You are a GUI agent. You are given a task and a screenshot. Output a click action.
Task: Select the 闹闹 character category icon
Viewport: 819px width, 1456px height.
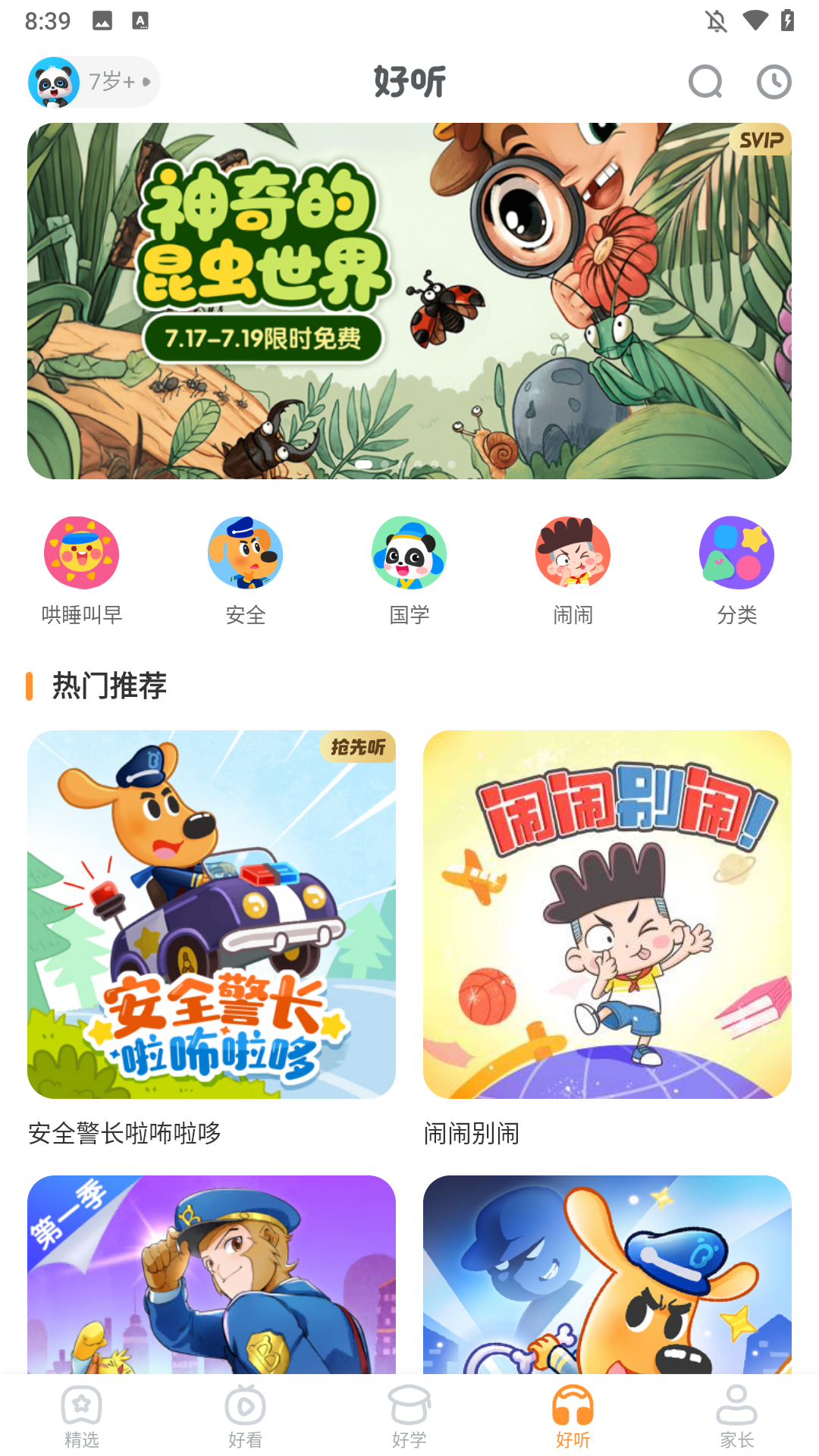click(573, 553)
